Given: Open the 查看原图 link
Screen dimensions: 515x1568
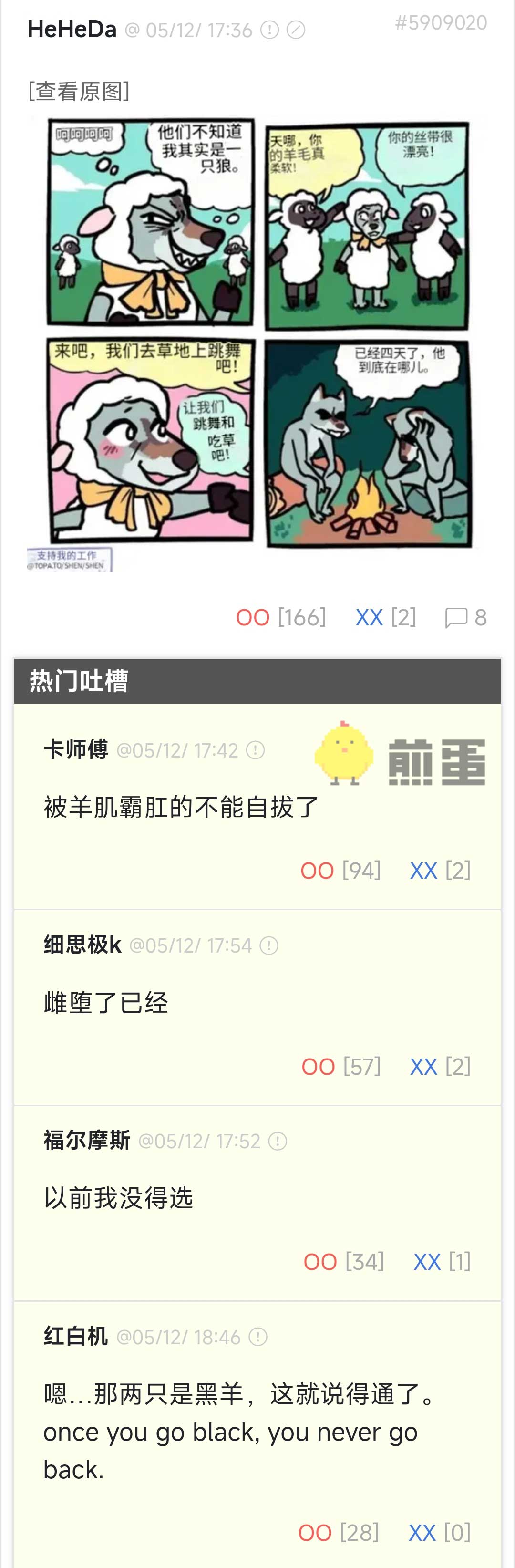Looking at the screenshot, I should pos(79,91).
